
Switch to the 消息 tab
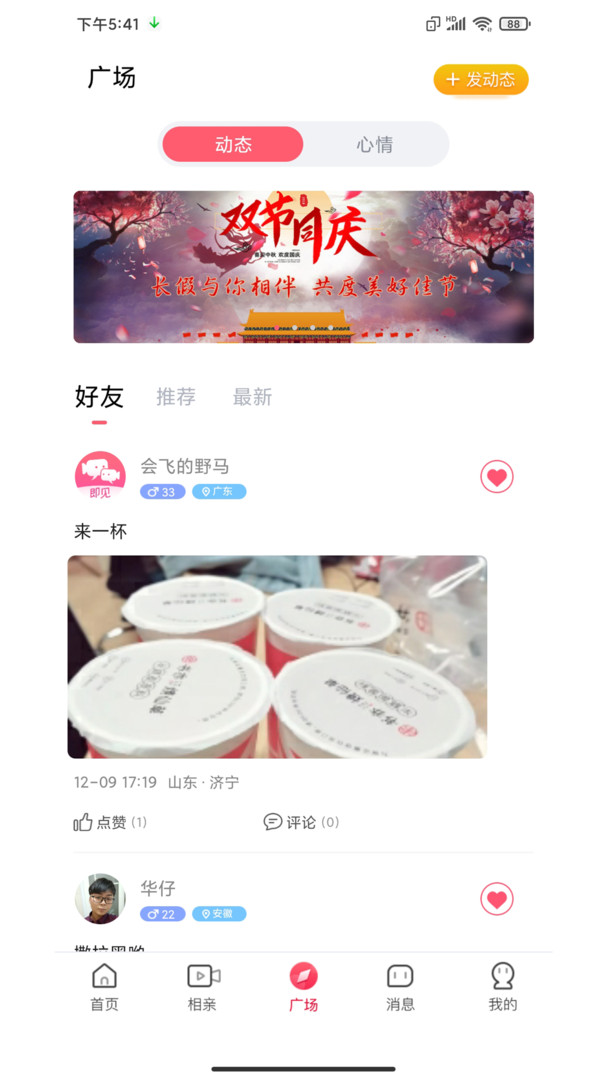tap(400, 987)
